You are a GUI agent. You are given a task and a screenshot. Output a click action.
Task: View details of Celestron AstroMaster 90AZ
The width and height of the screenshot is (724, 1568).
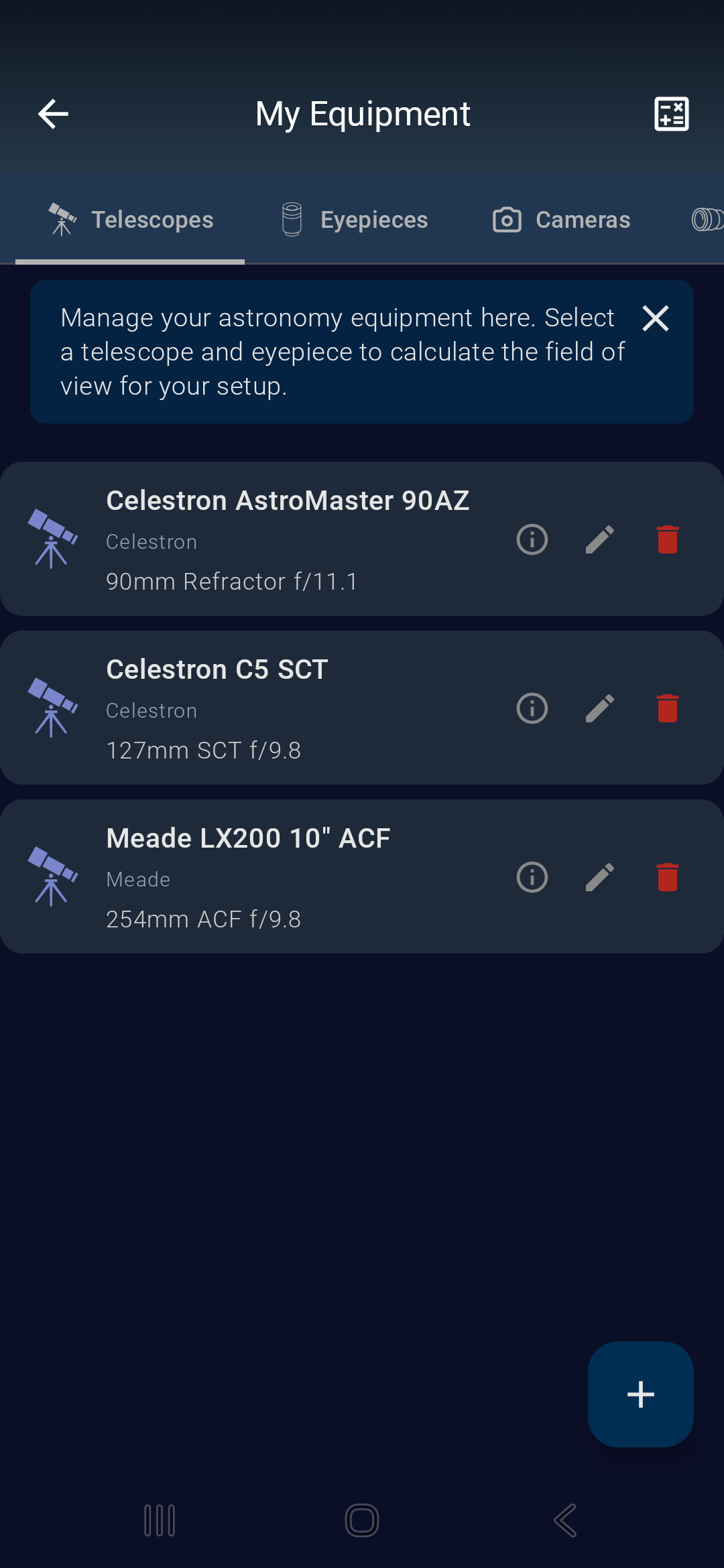click(x=530, y=539)
